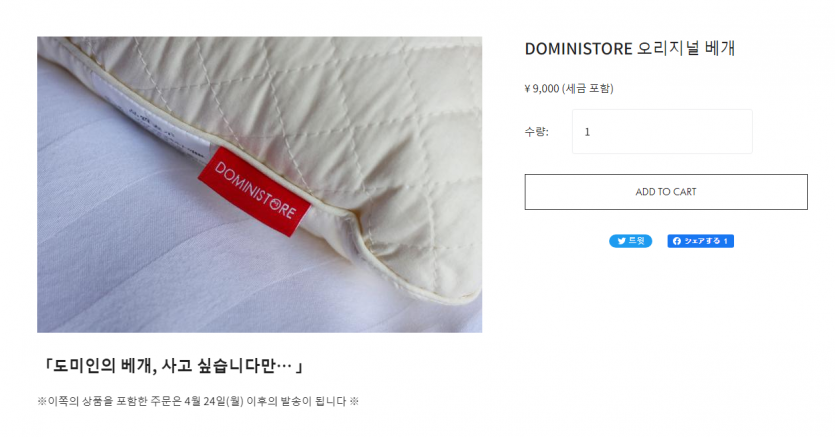Open the DOMINISTORE pillow product image

tap(259, 184)
